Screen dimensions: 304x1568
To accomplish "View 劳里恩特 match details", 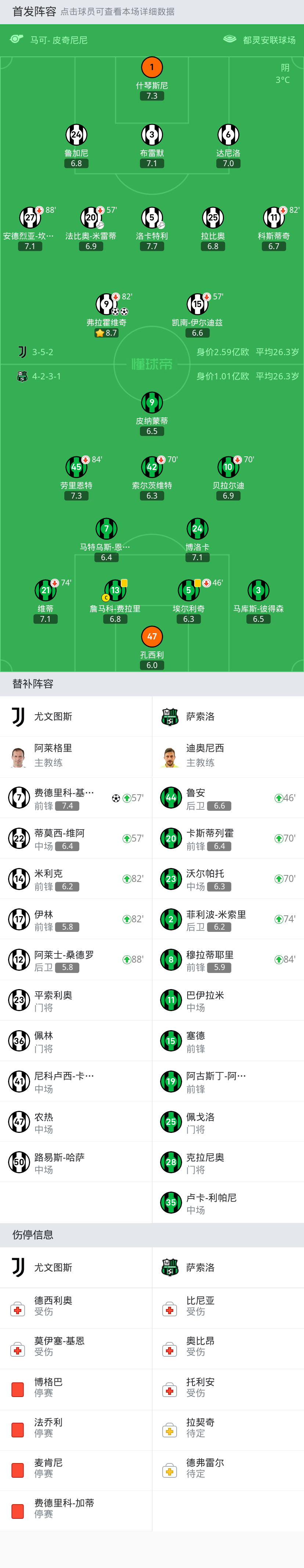I will [76, 467].
